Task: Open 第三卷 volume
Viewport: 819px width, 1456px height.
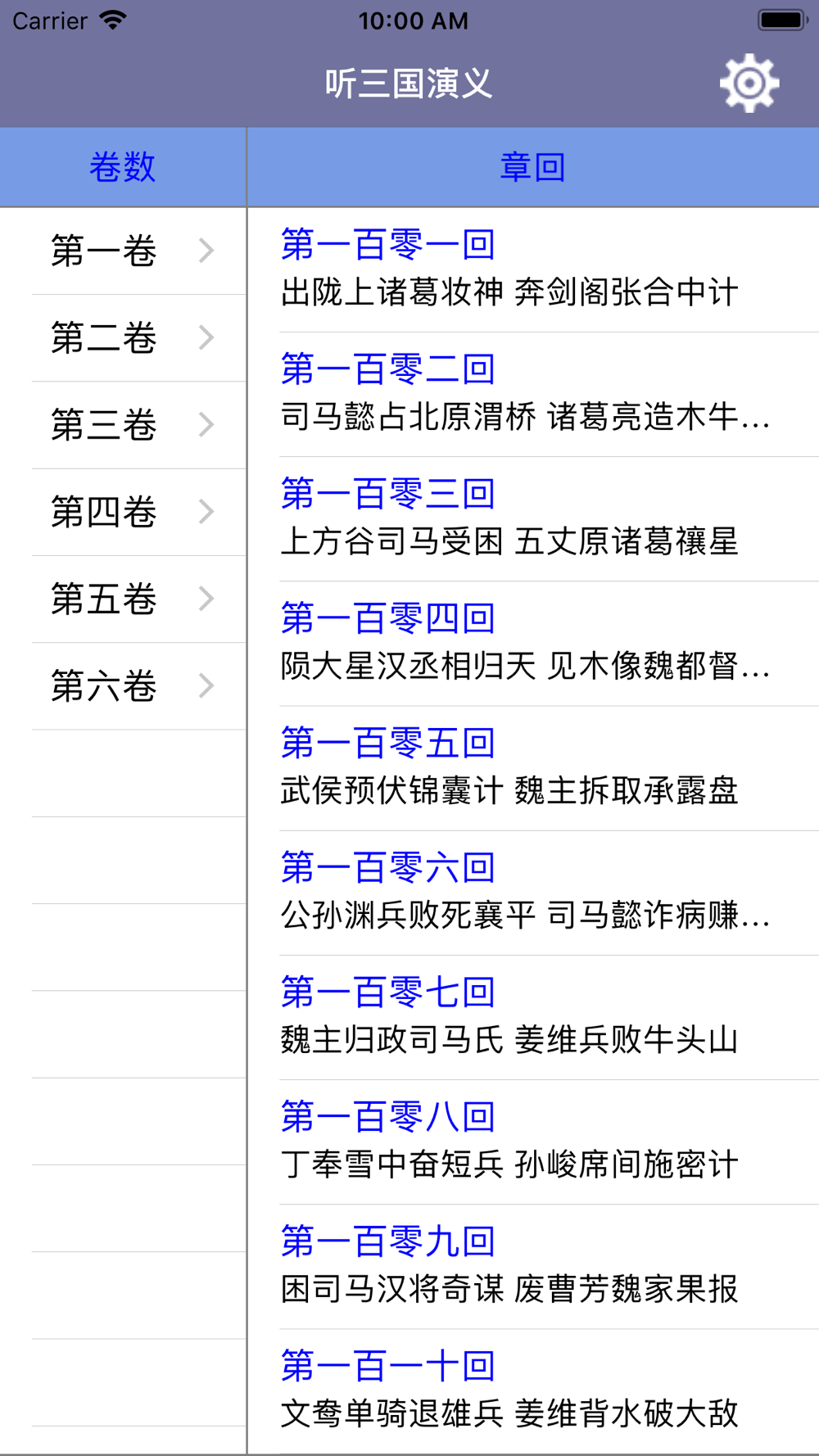Action: tap(123, 425)
